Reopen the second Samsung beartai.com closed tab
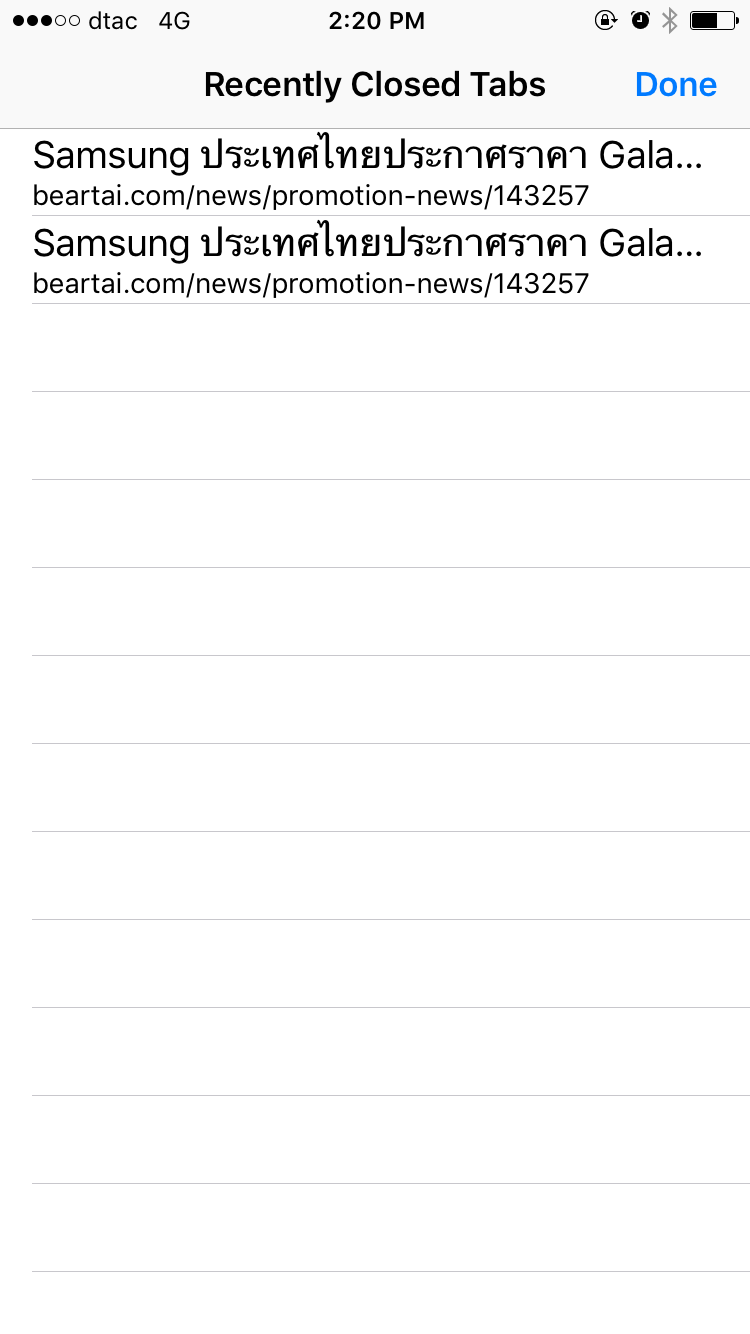Image resolution: width=750 pixels, height=1334 pixels. (x=368, y=260)
